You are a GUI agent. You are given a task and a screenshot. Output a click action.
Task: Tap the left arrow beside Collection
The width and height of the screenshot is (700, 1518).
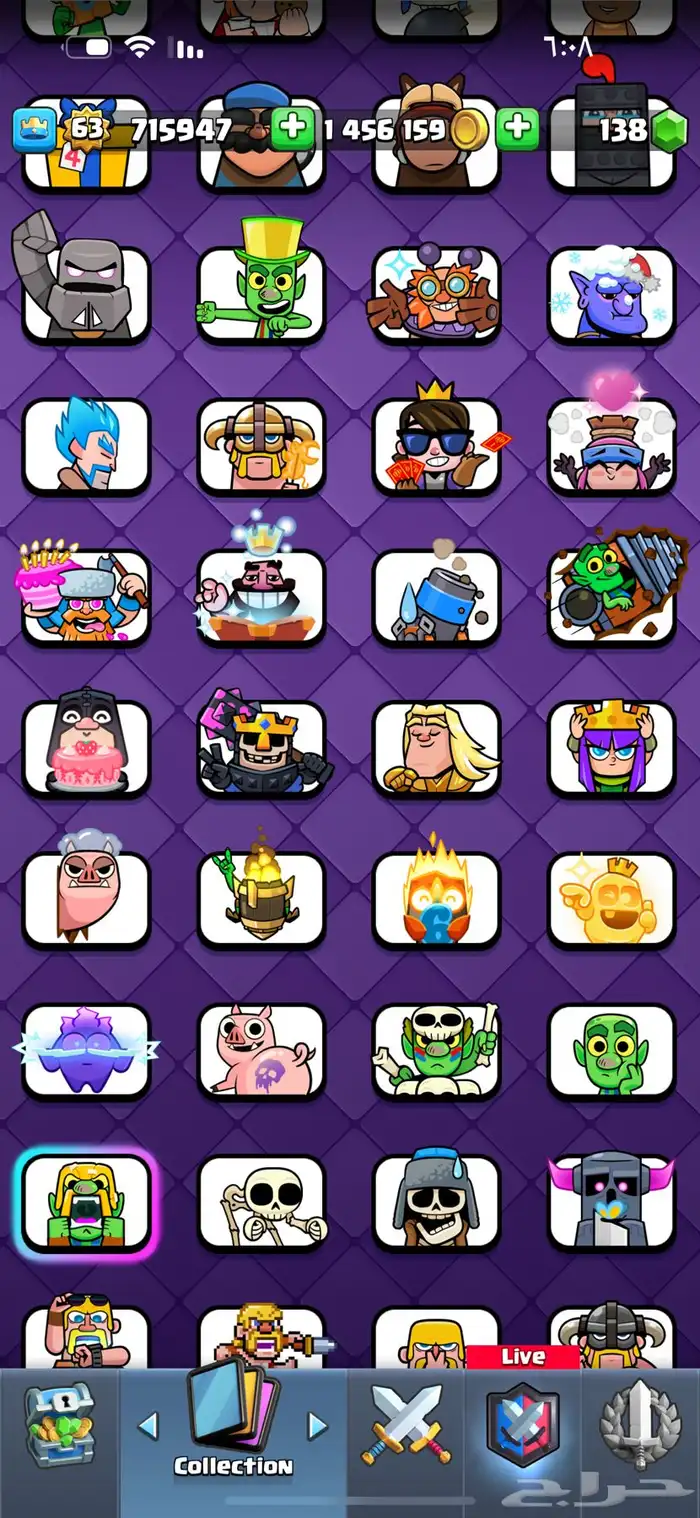click(148, 1426)
